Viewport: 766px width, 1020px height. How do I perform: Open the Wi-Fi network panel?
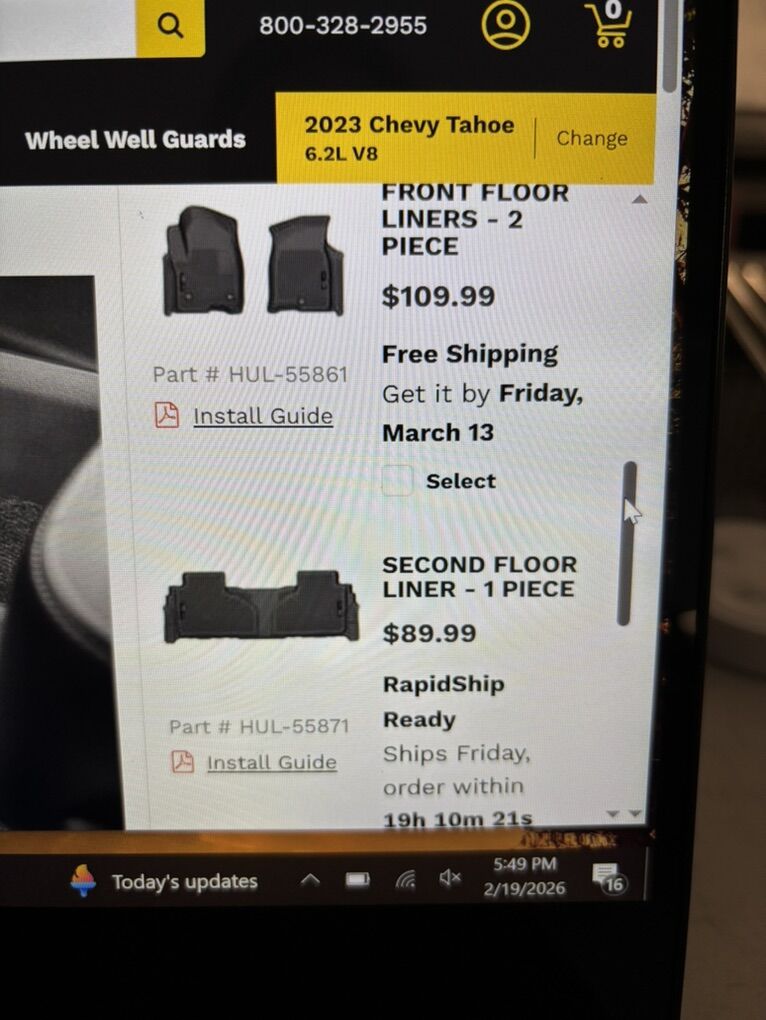pyautogui.click(x=405, y=880)
